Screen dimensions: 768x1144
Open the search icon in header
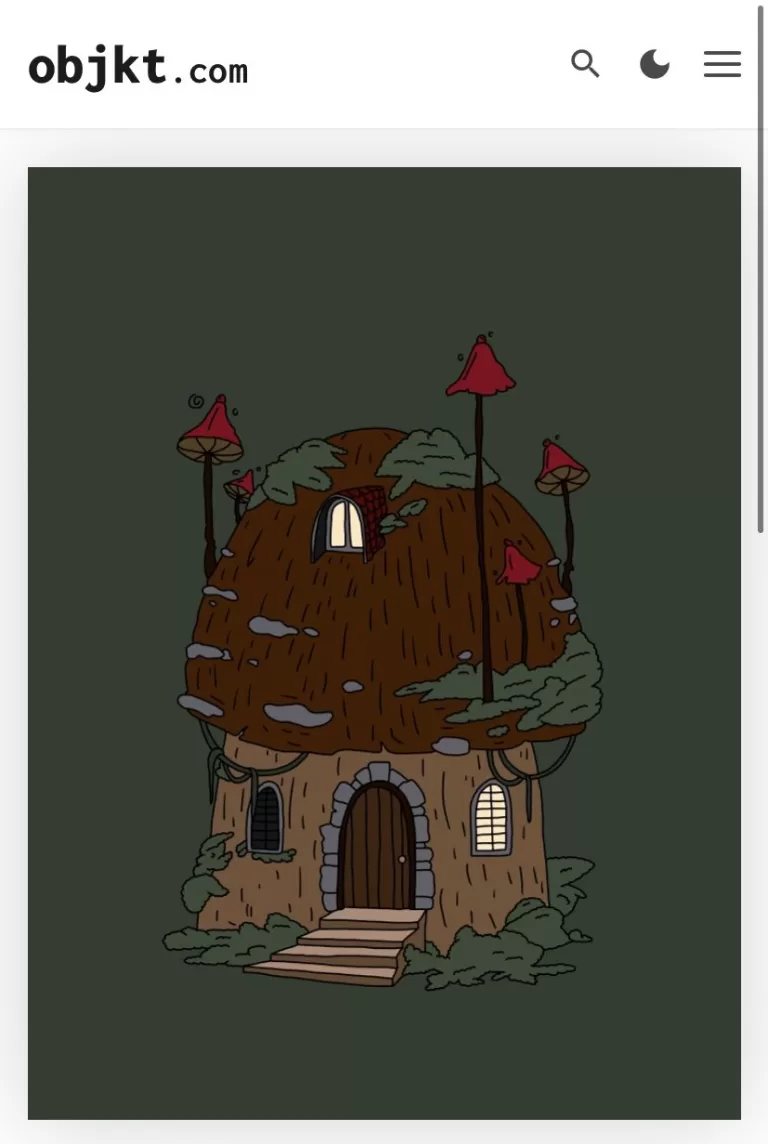pos(585,64)
